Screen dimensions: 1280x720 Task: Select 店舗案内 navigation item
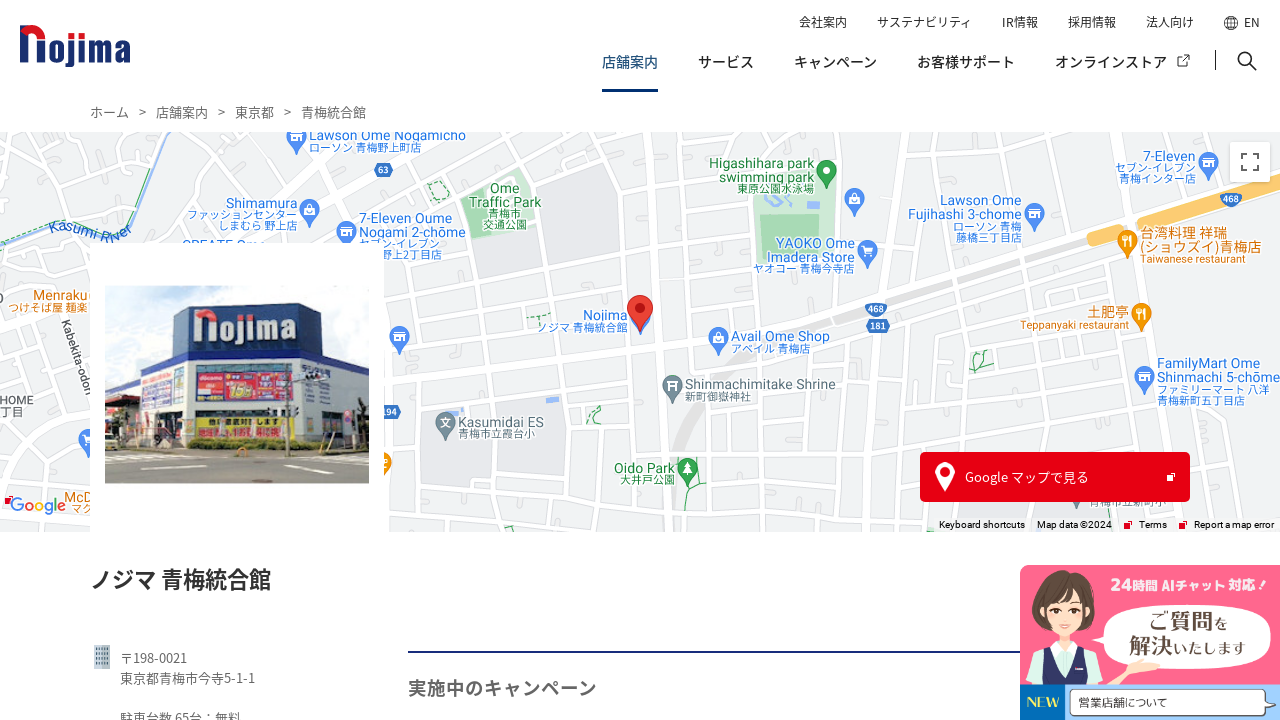(630, 62)
